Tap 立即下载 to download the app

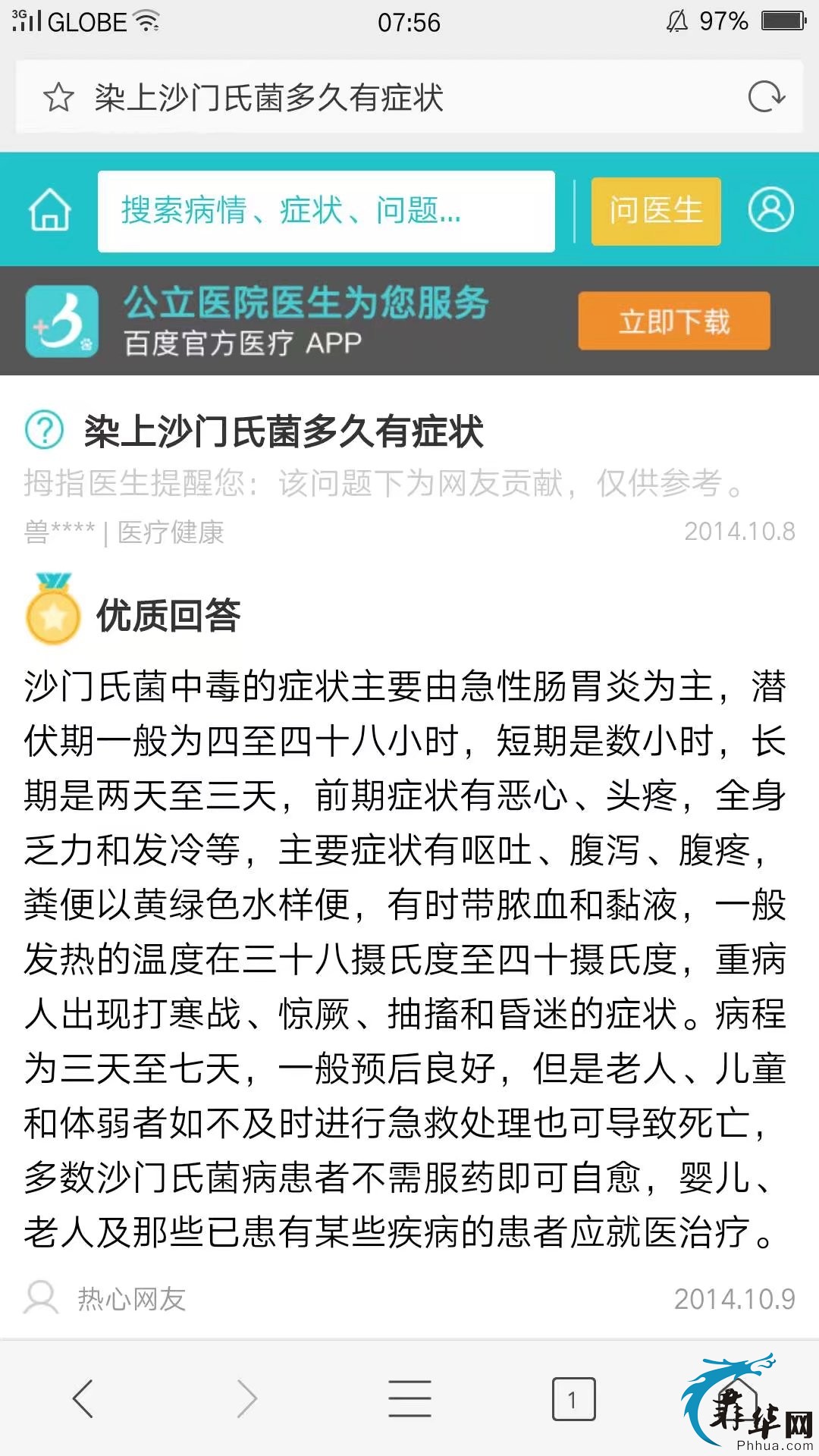pos(673,321)
